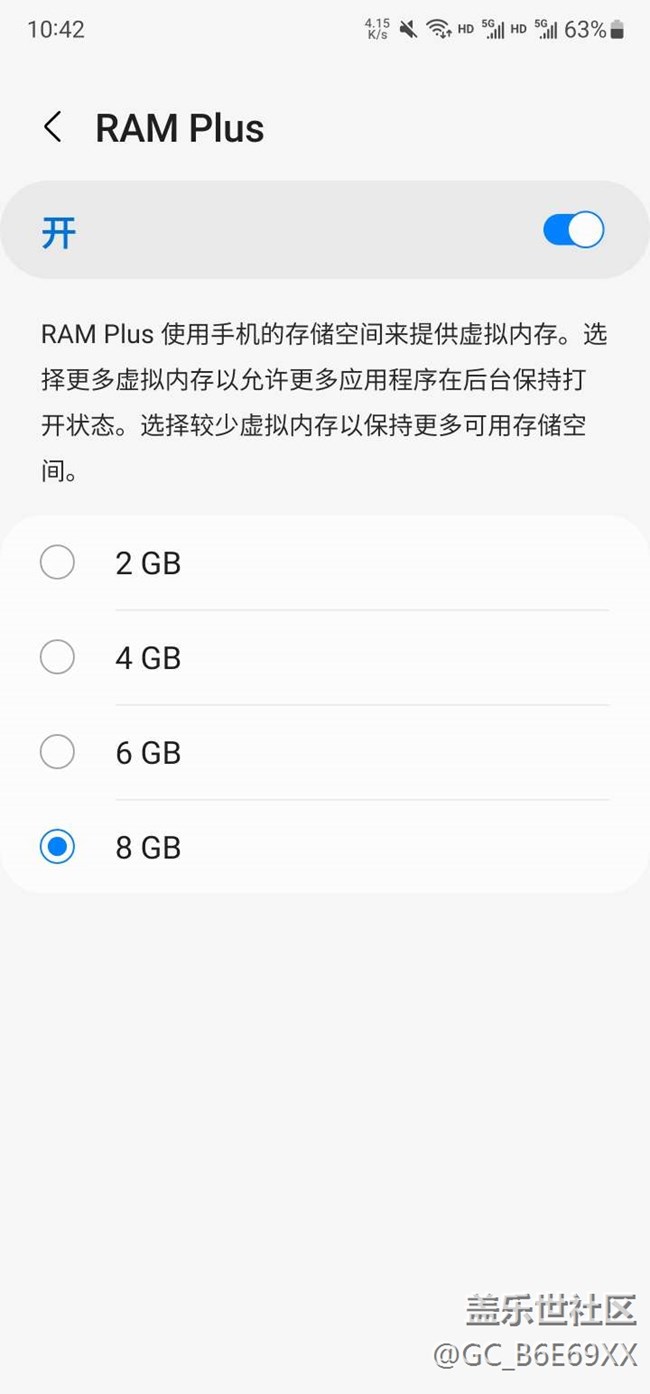The height and width of the screenshot is (1394, 650).
Task: Go back from RAM Plus
Action: click(x=53, y=127)
